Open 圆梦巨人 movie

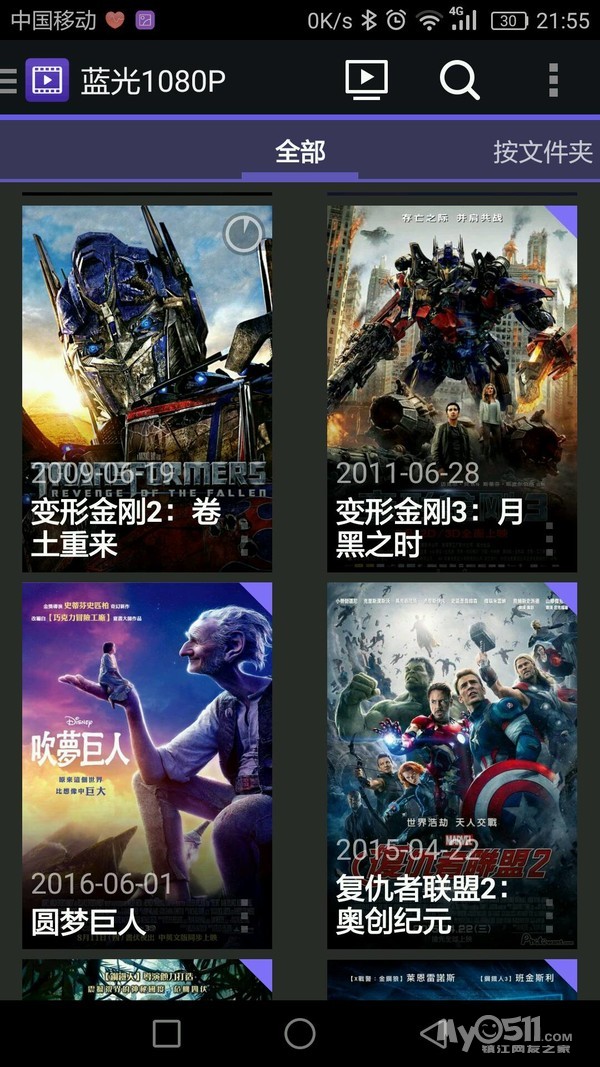pos(147,765)
